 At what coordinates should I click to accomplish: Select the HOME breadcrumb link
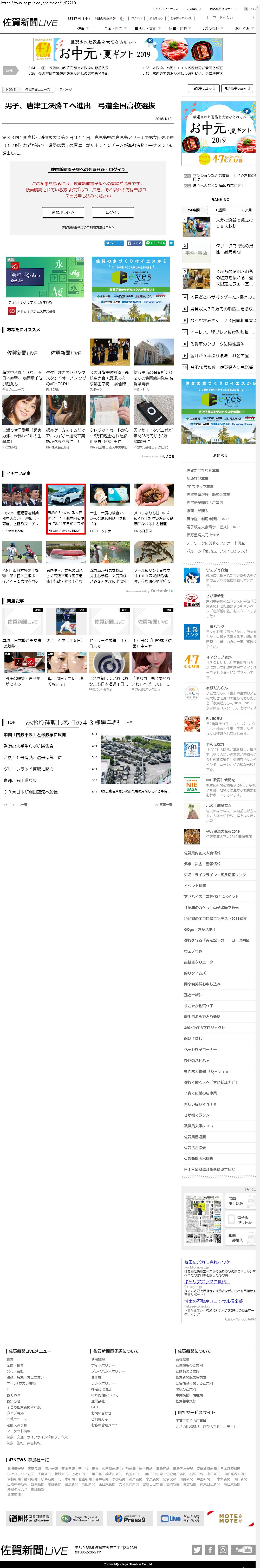point(11,89)
